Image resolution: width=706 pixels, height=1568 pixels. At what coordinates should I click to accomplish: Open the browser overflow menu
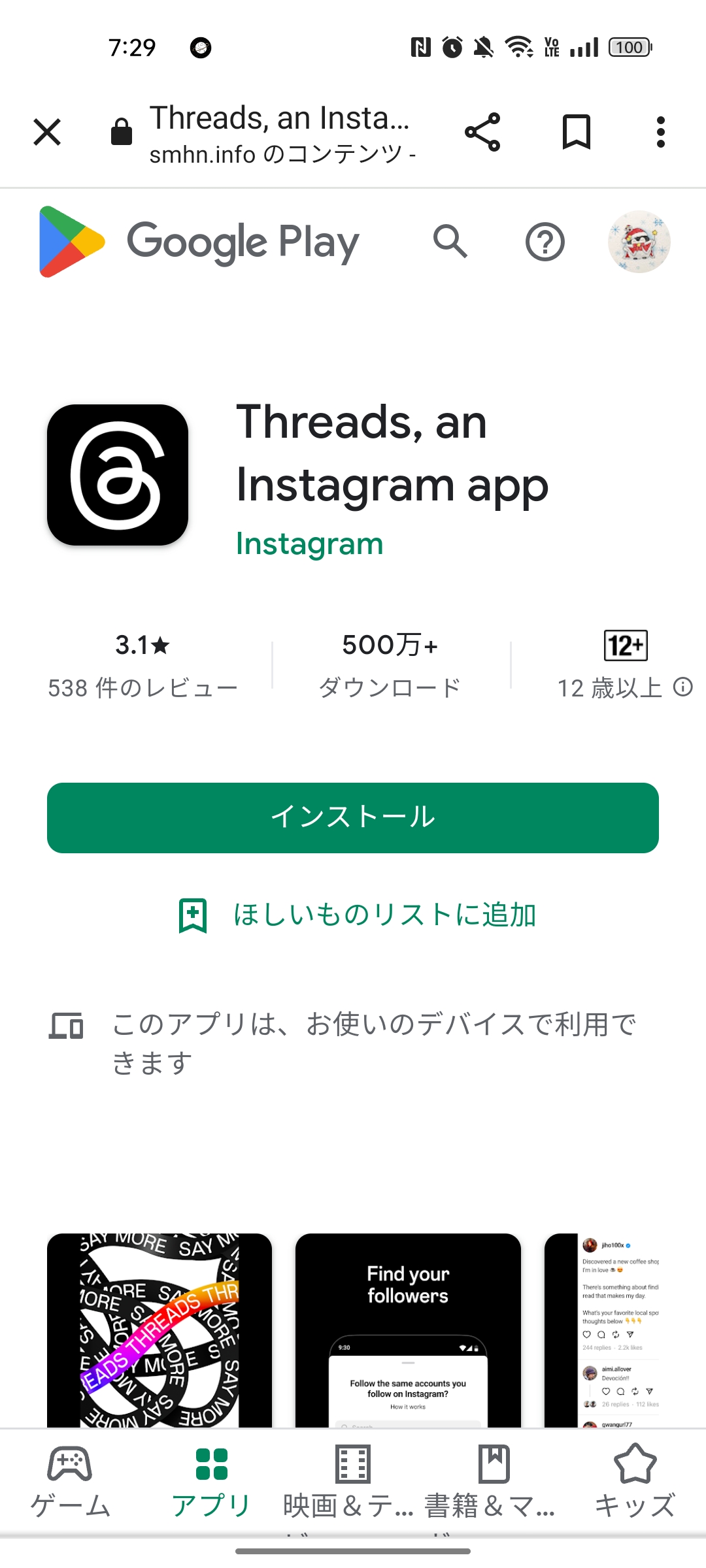coord(661,132)
